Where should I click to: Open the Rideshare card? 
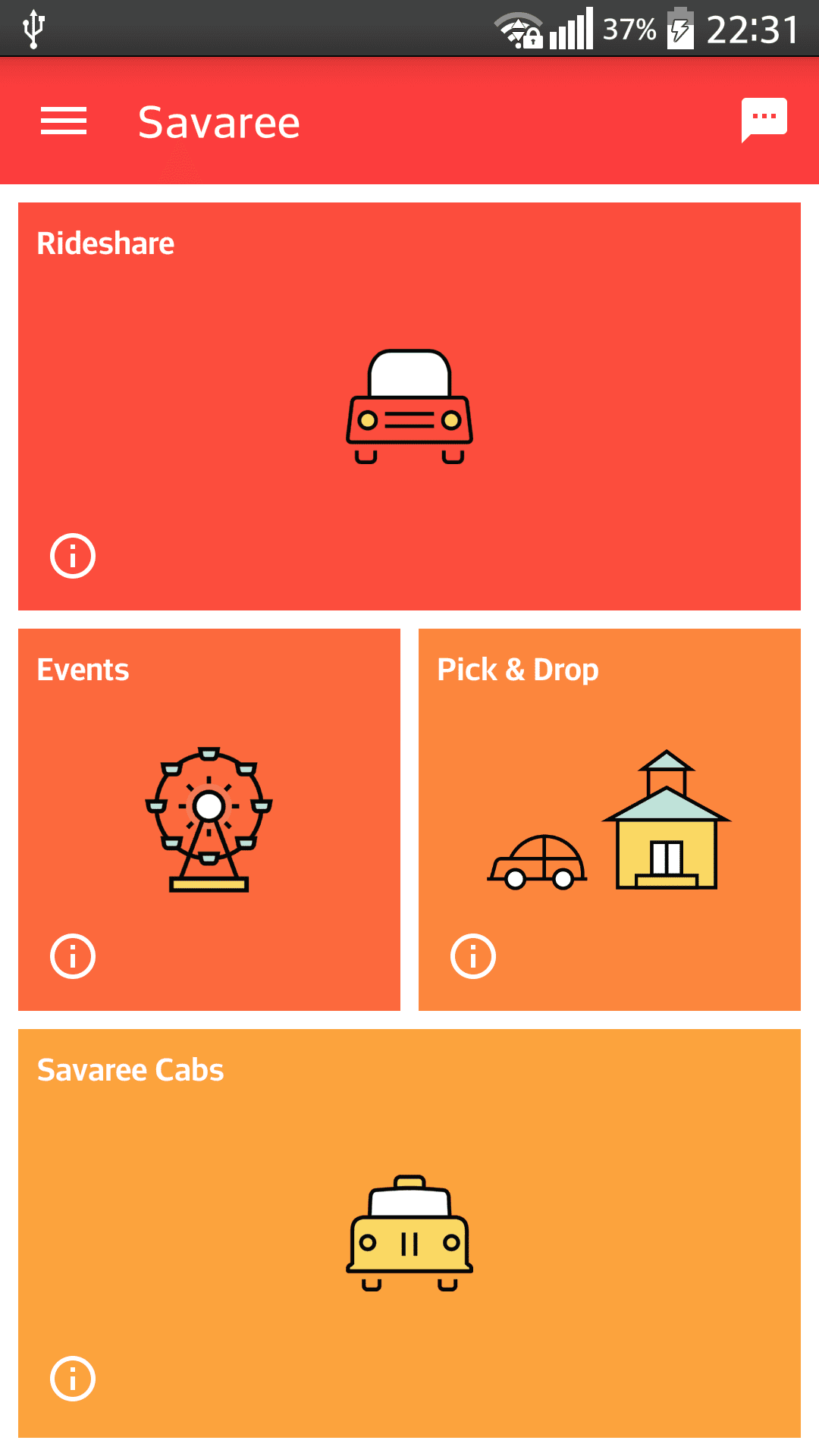pos(409,406)
